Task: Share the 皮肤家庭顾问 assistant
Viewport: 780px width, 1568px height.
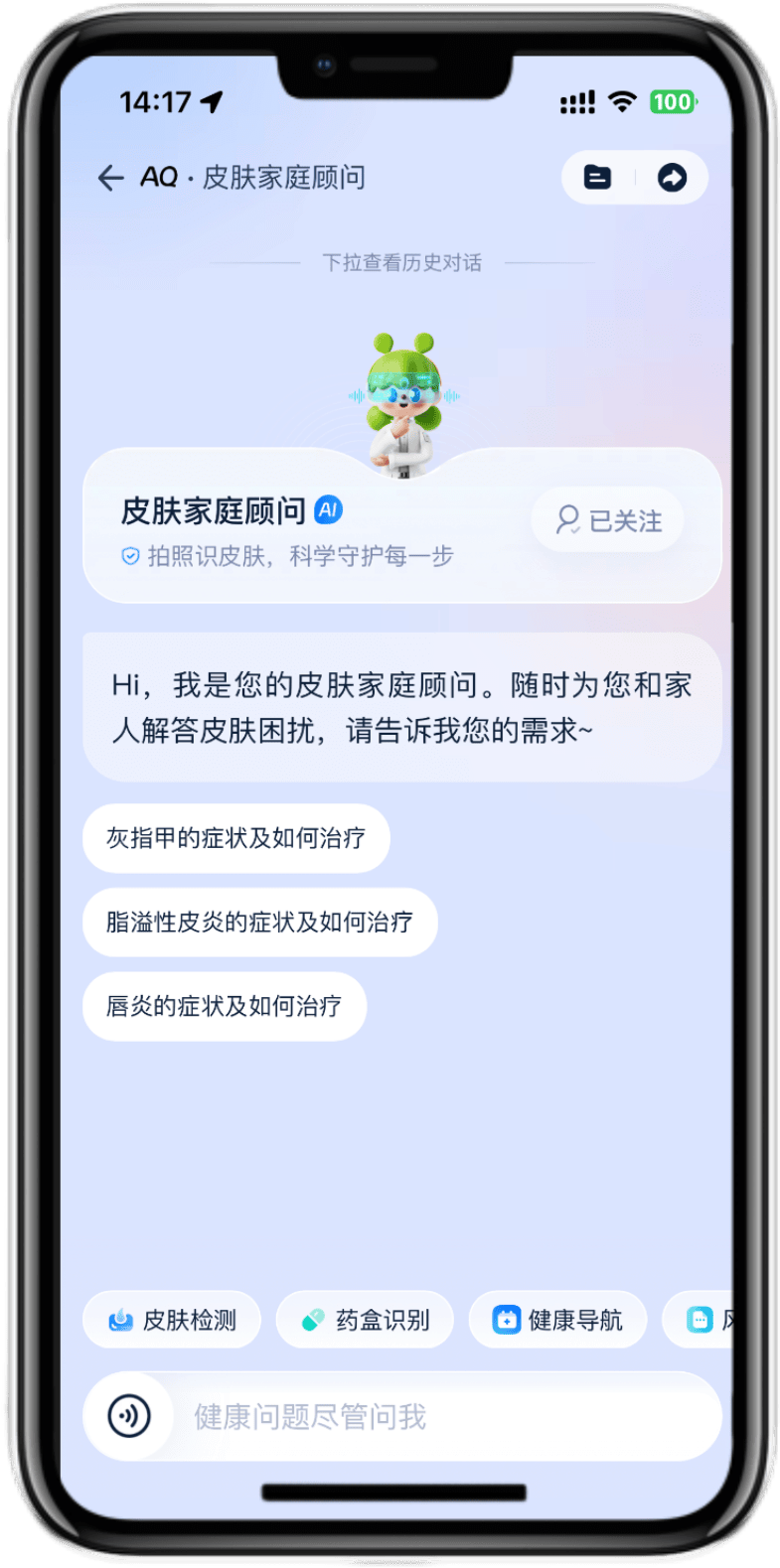Action: click(x=673, y=178)
